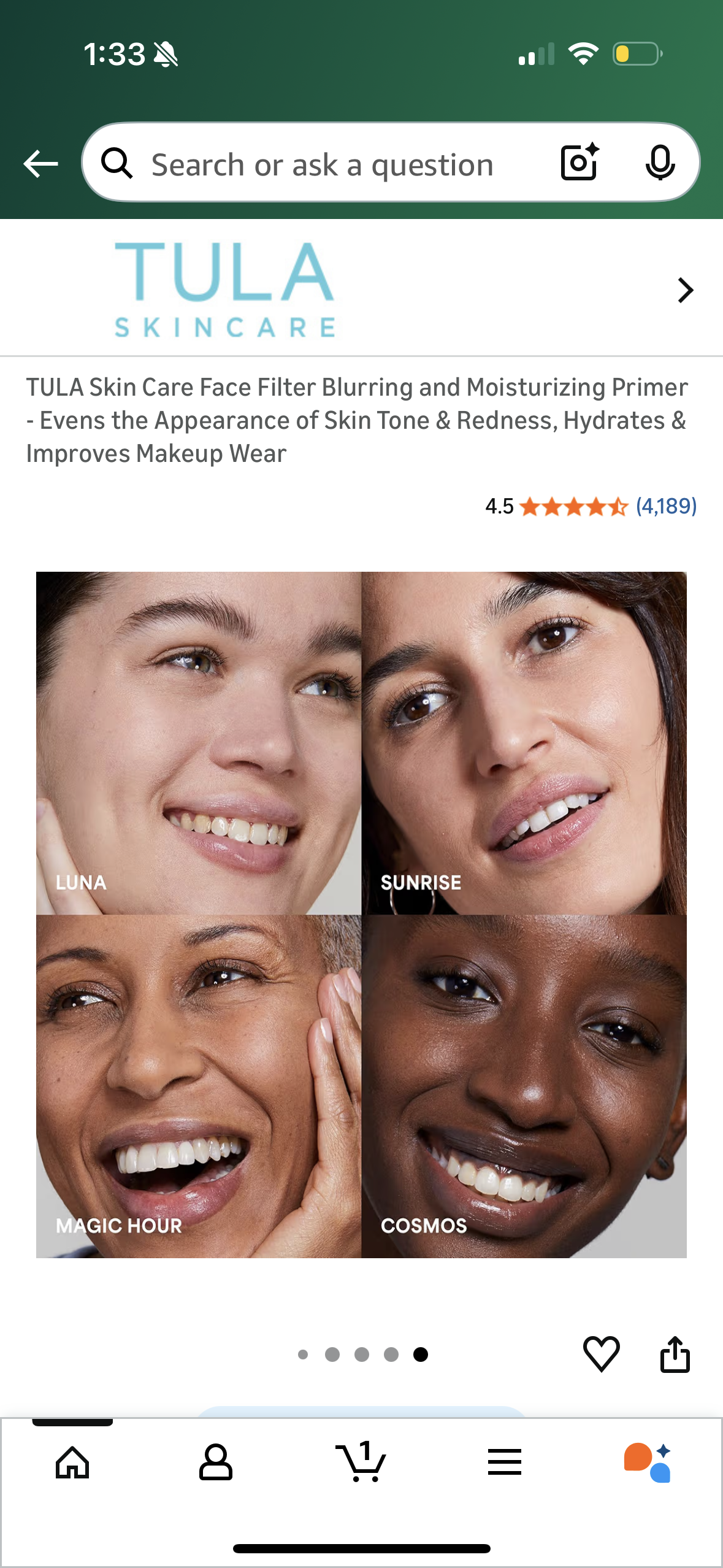Tap the search or ask a question field

tap(322, 164)
